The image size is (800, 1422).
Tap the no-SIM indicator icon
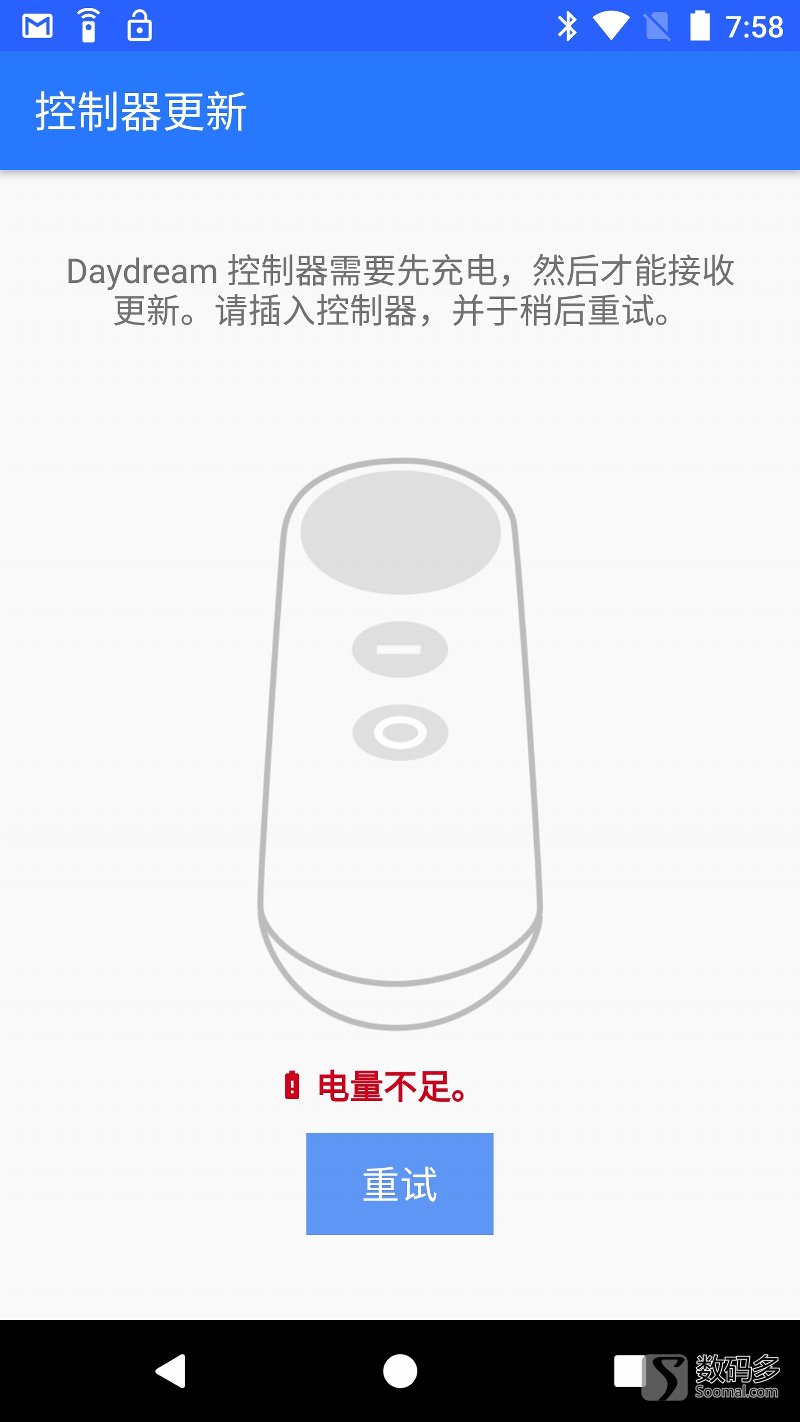655,26
